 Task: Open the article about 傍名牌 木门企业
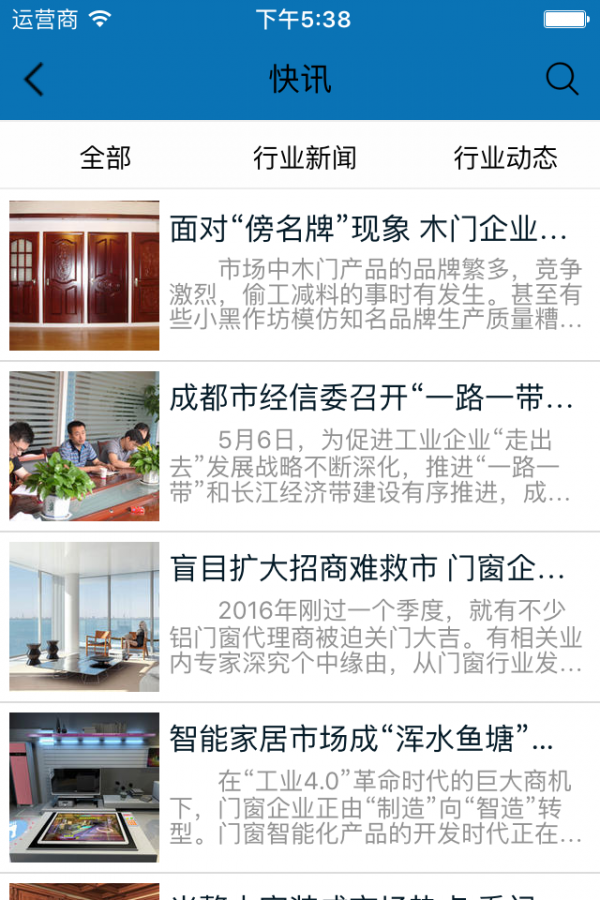click(x=368, y=230)
